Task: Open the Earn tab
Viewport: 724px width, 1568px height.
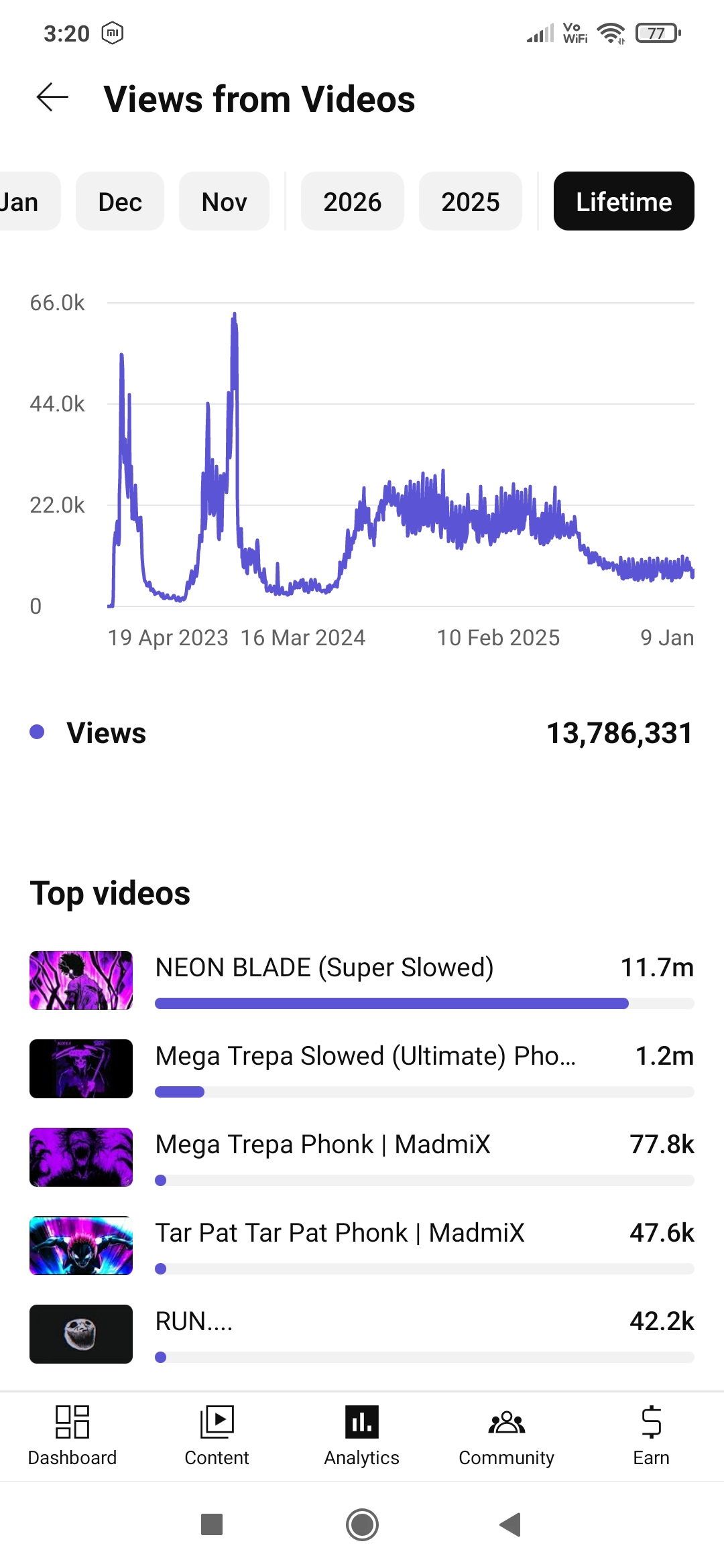Action: (651, 1435)
